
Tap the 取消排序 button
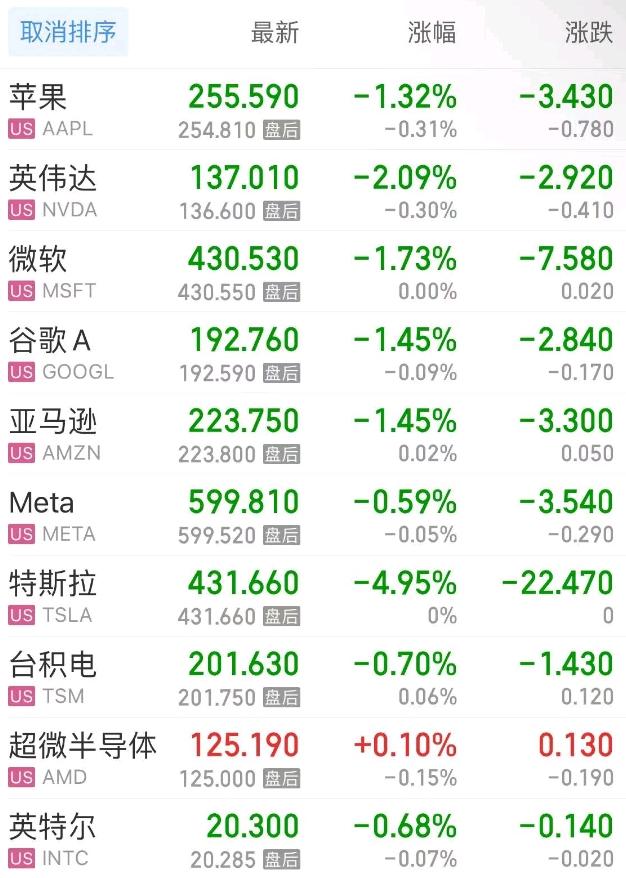pos(68,32)
